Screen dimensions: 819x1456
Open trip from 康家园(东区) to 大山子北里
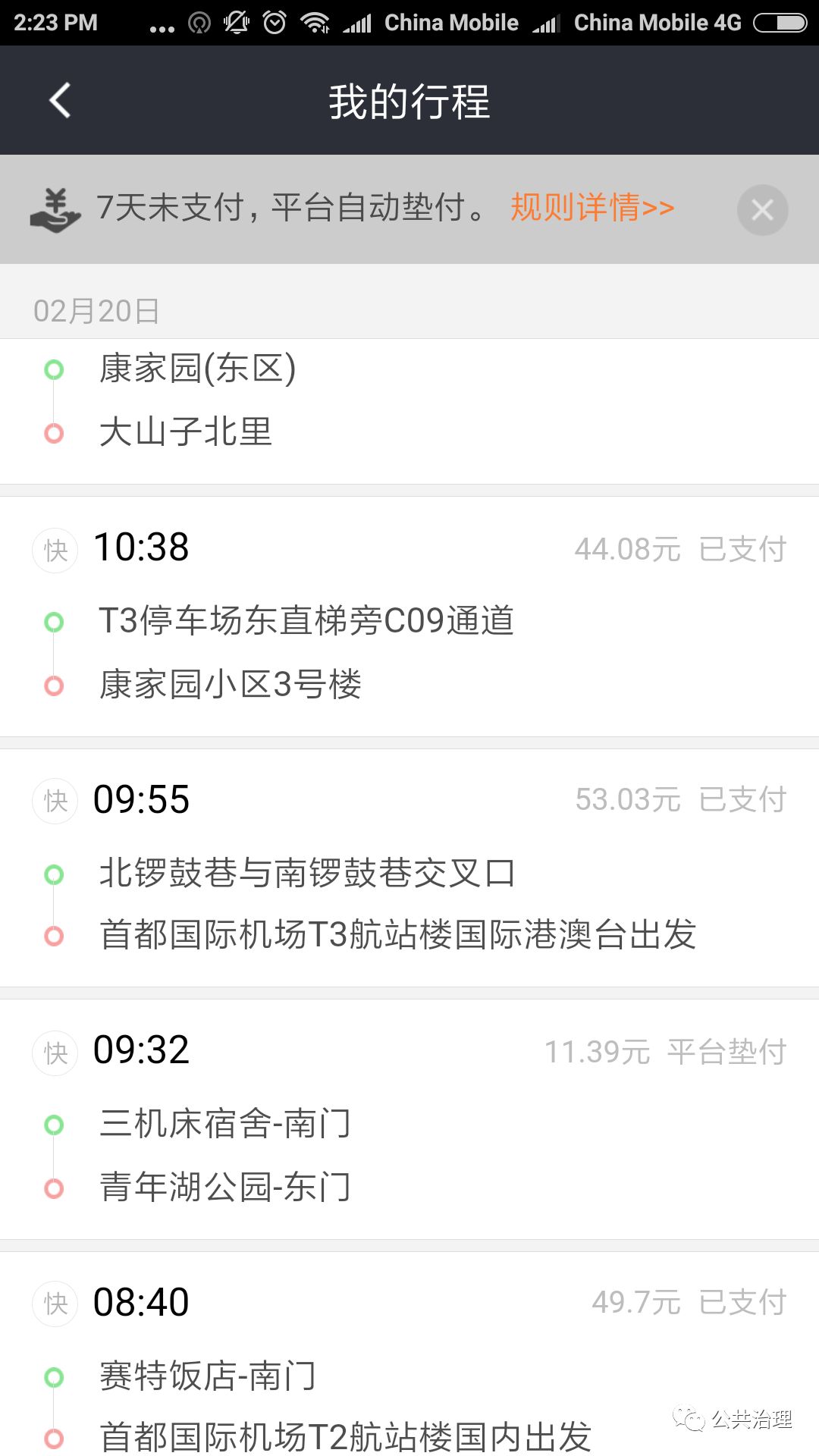(409, 402)
